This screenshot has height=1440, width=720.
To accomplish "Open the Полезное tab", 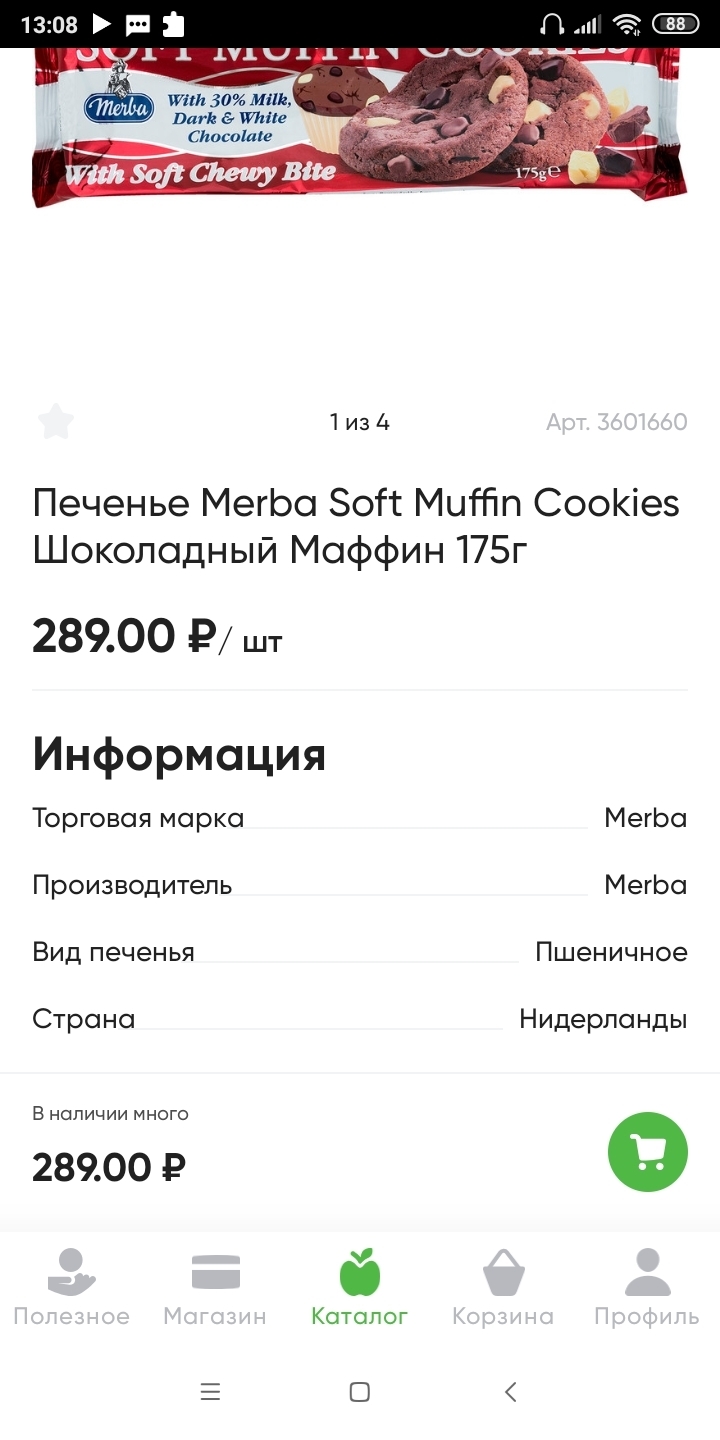I will 71,1287.
